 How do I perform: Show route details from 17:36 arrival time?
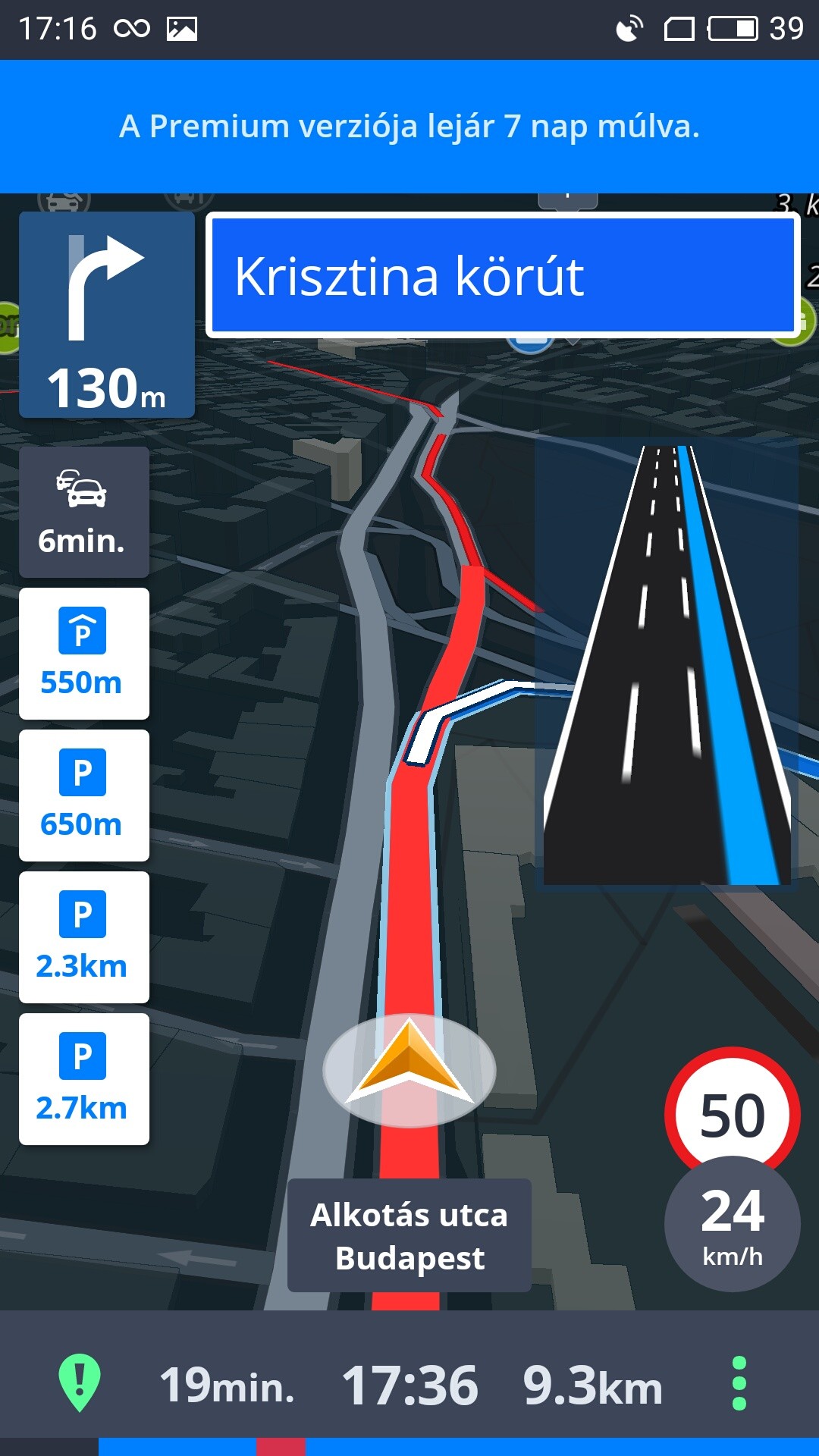tap(409, 1384)
